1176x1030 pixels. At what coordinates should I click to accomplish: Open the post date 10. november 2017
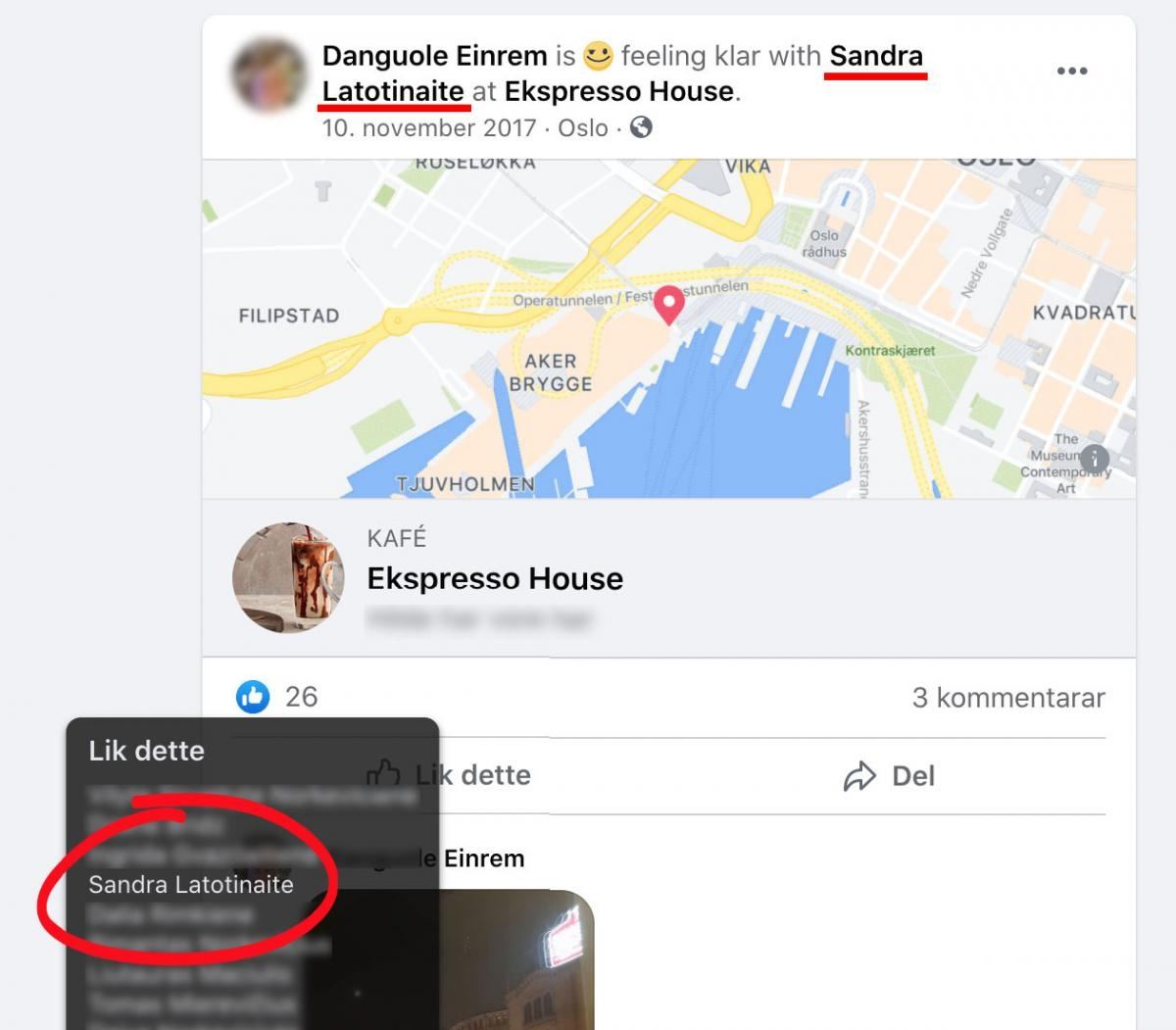coord(429,128)
